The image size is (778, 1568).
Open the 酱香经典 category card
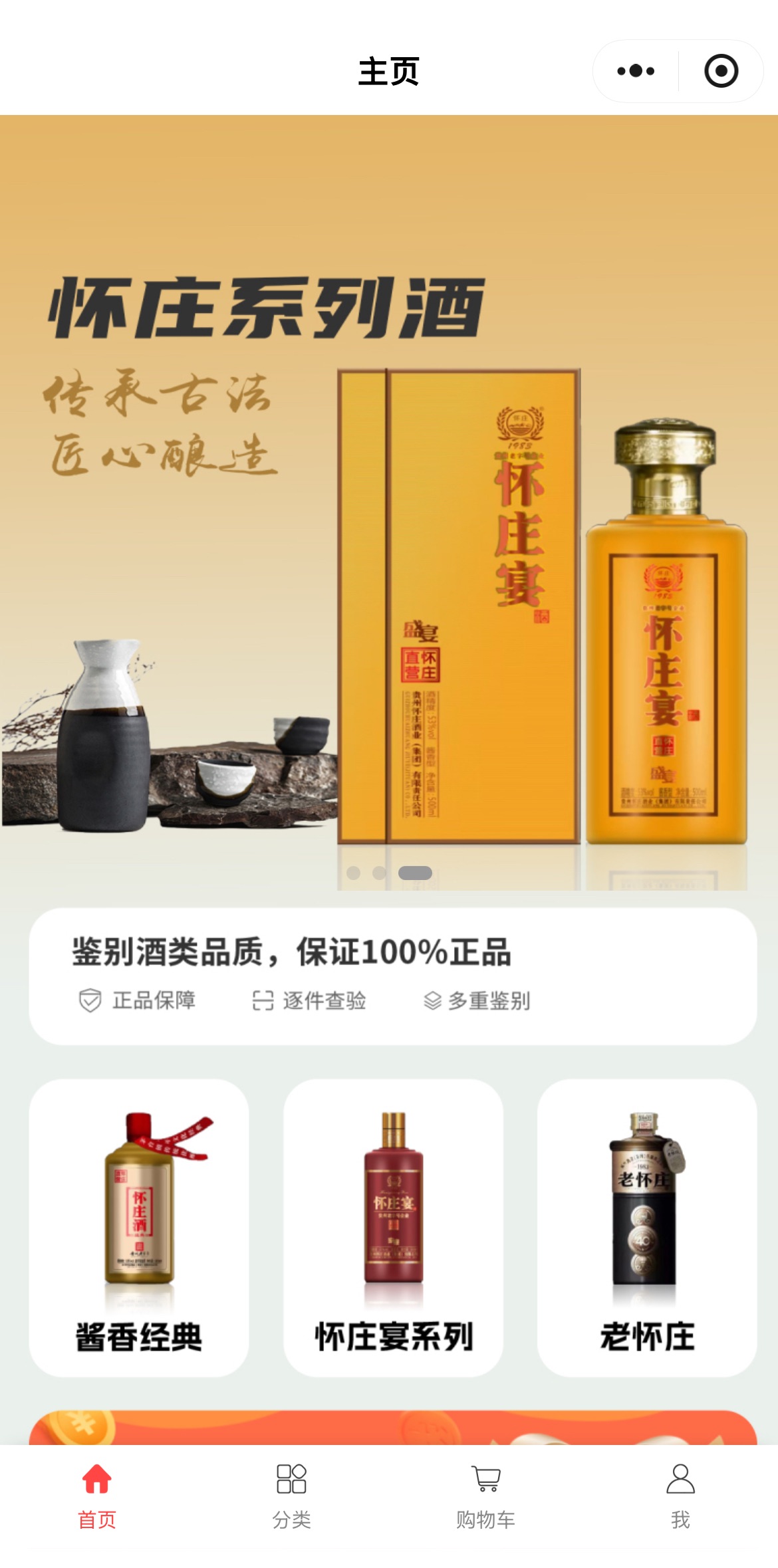pyautogui.click(x=139, y=1227)
